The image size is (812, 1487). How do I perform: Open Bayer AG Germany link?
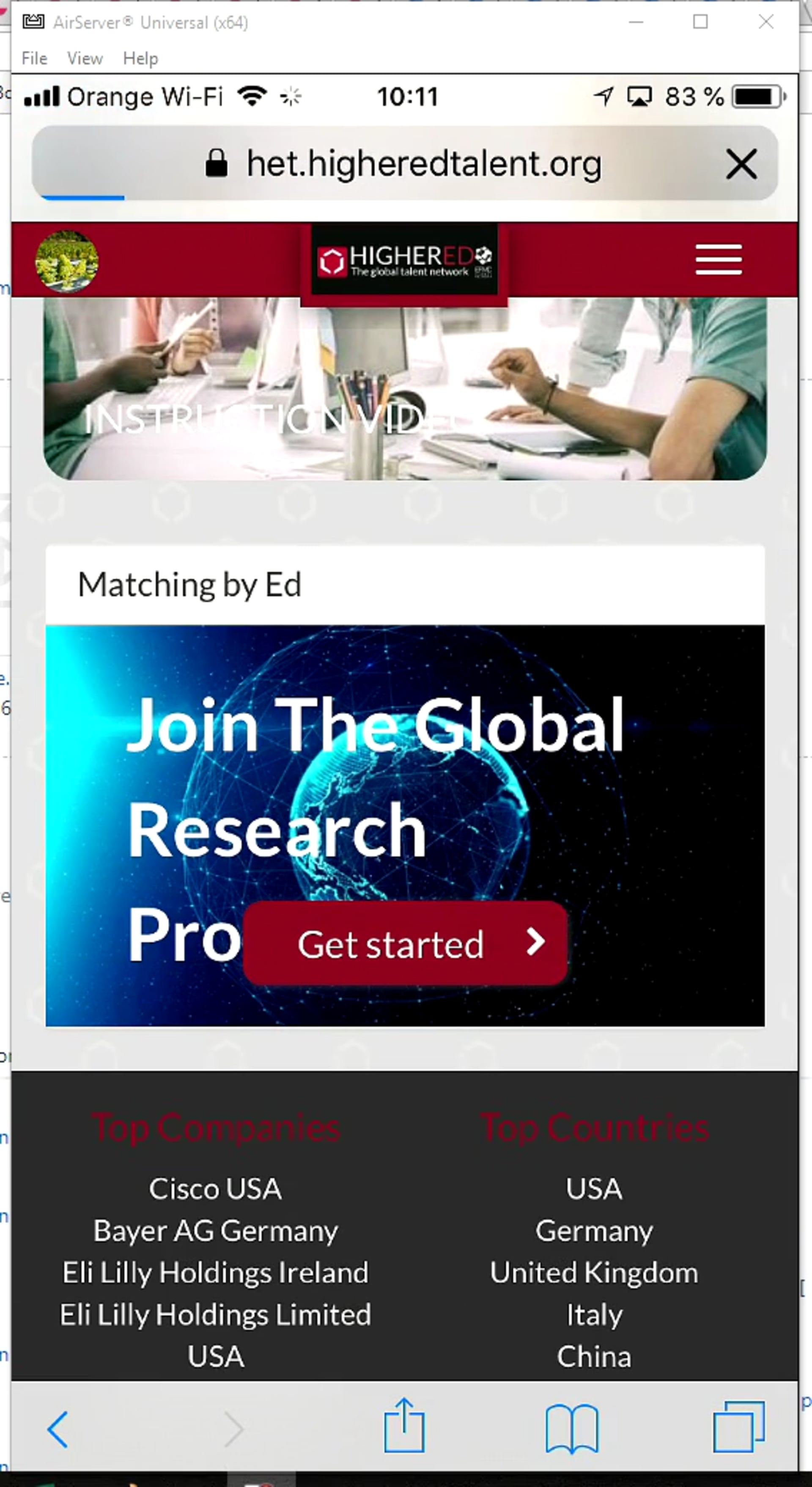215,1231
